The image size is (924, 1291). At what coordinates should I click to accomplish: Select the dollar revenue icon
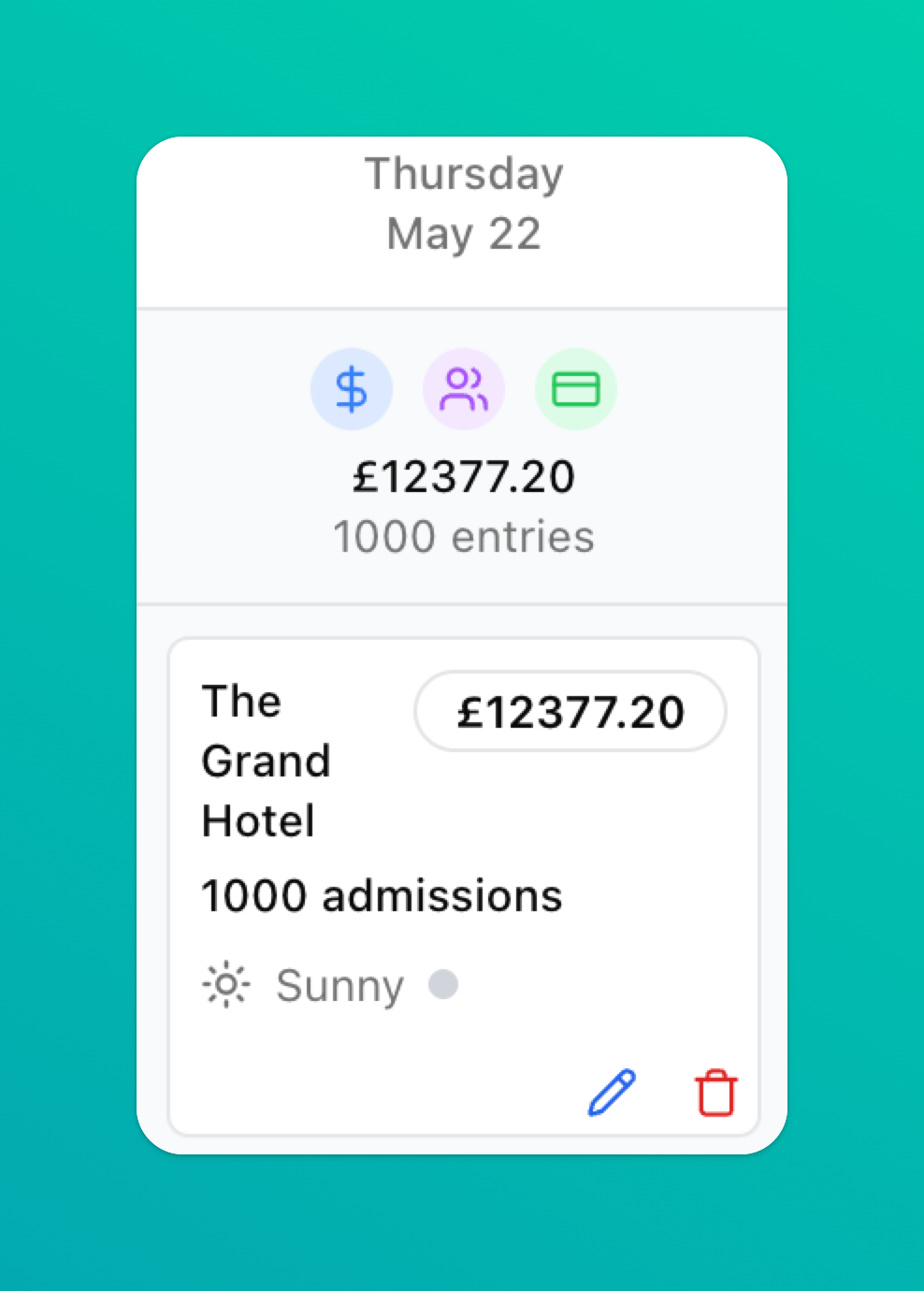(352, 389)
